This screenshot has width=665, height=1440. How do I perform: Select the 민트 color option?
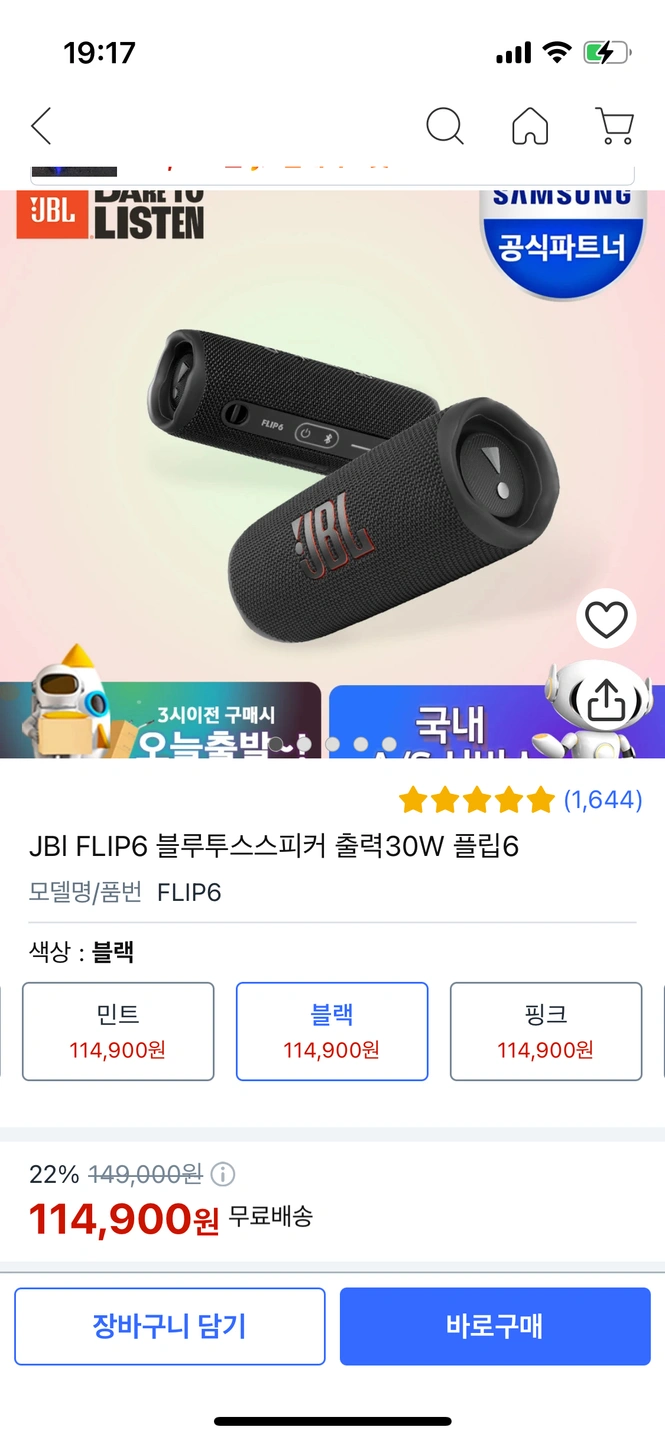click(118, 1031)
